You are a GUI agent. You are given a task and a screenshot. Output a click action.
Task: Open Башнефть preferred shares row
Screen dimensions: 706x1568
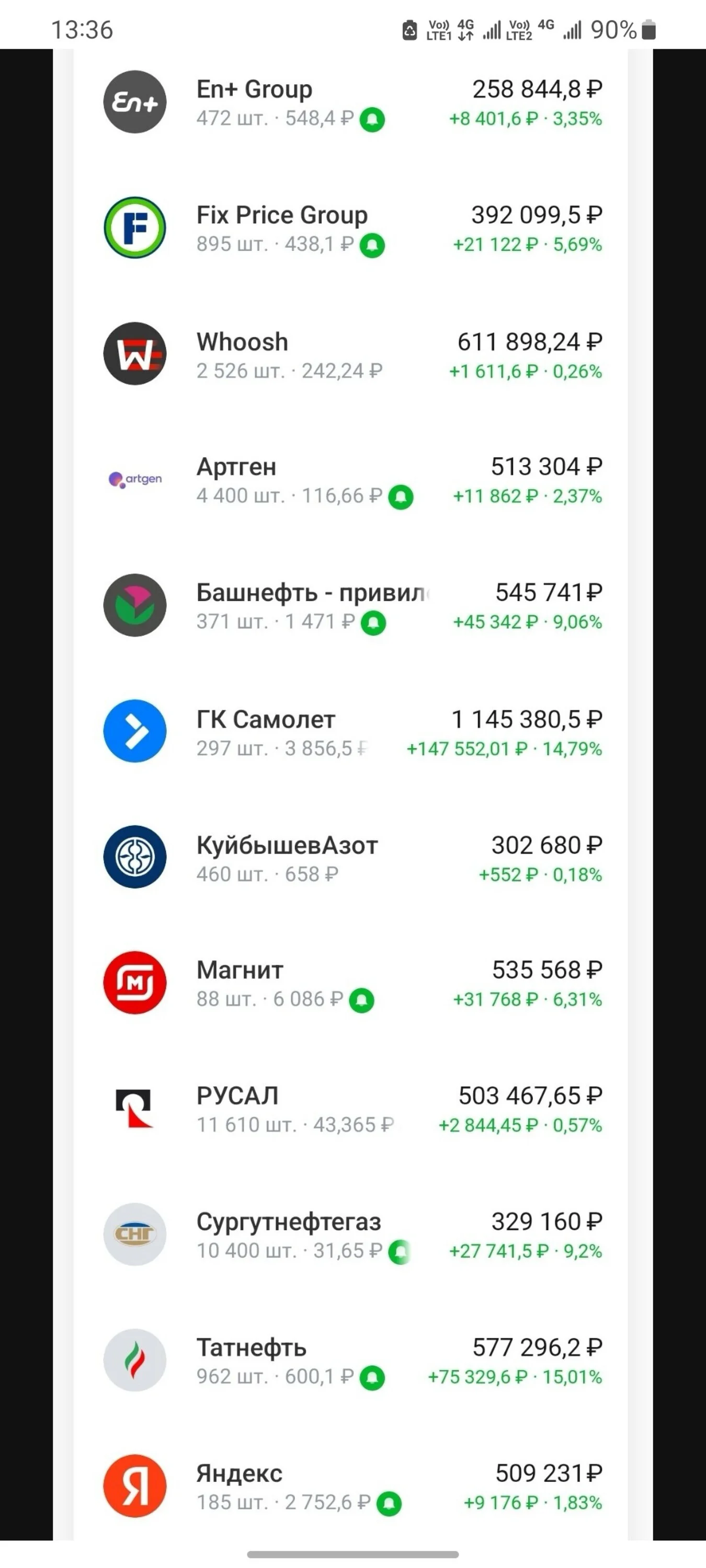click(x=352, y=606)
